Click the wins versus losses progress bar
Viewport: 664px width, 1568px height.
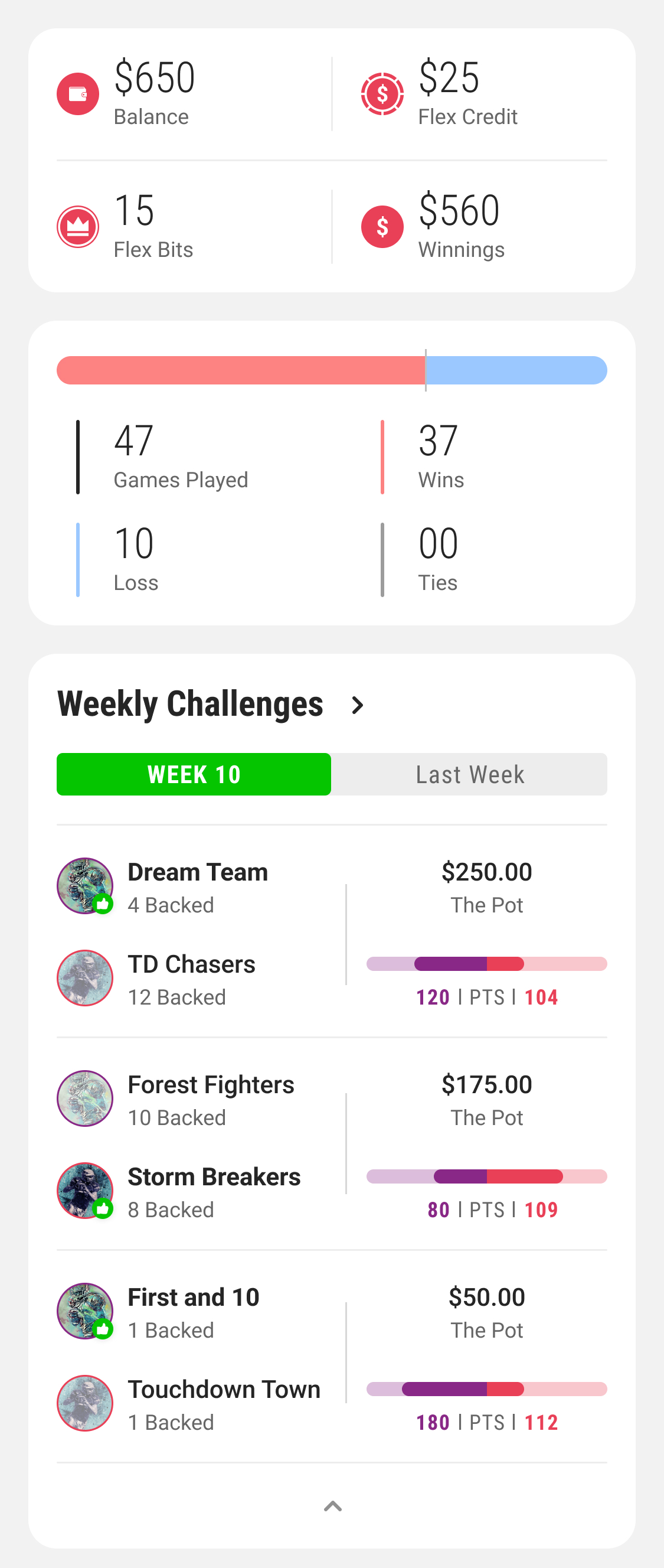[x=332, y=370]
